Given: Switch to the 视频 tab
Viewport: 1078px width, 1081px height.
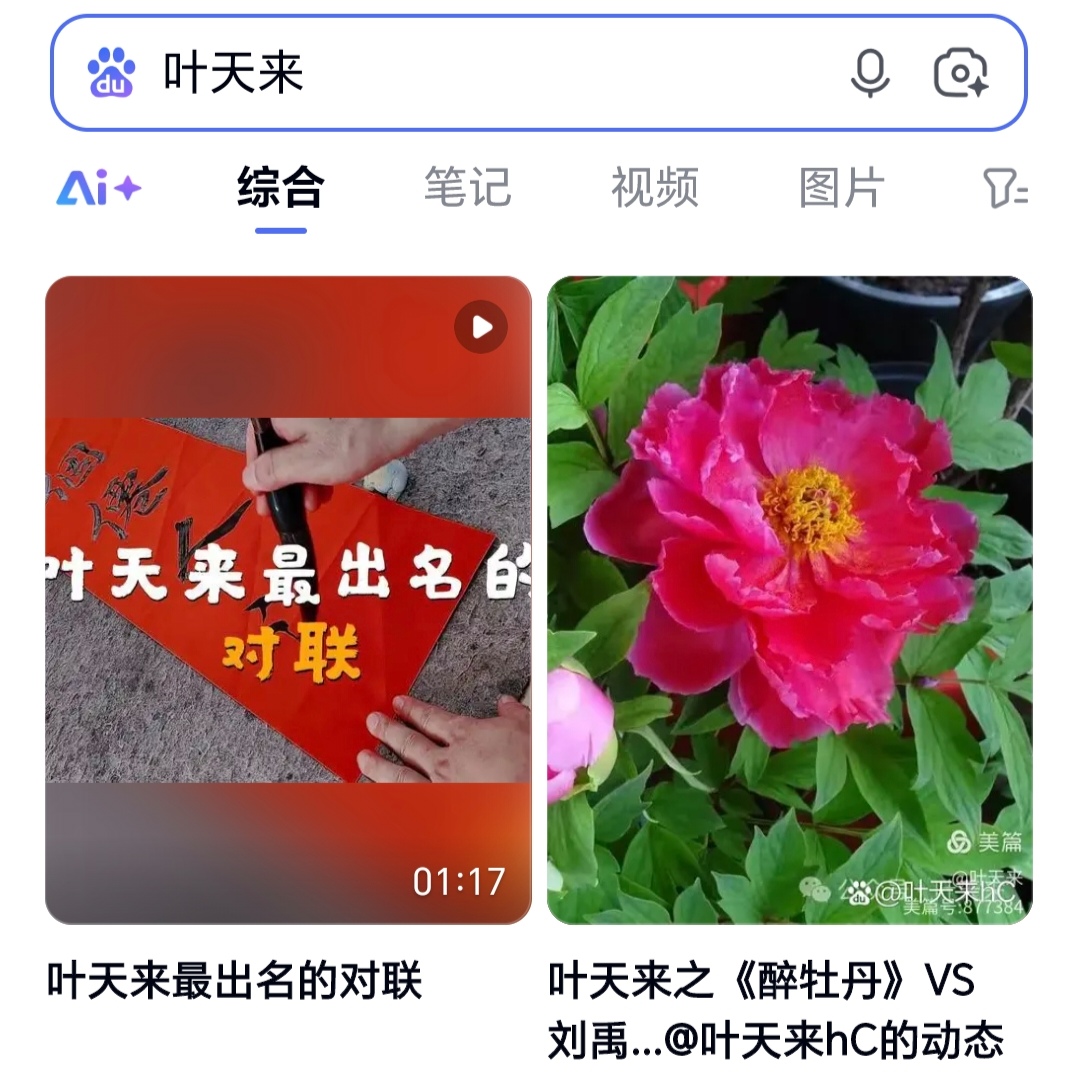Looking at the screenshot, I should tap(654, 188).
